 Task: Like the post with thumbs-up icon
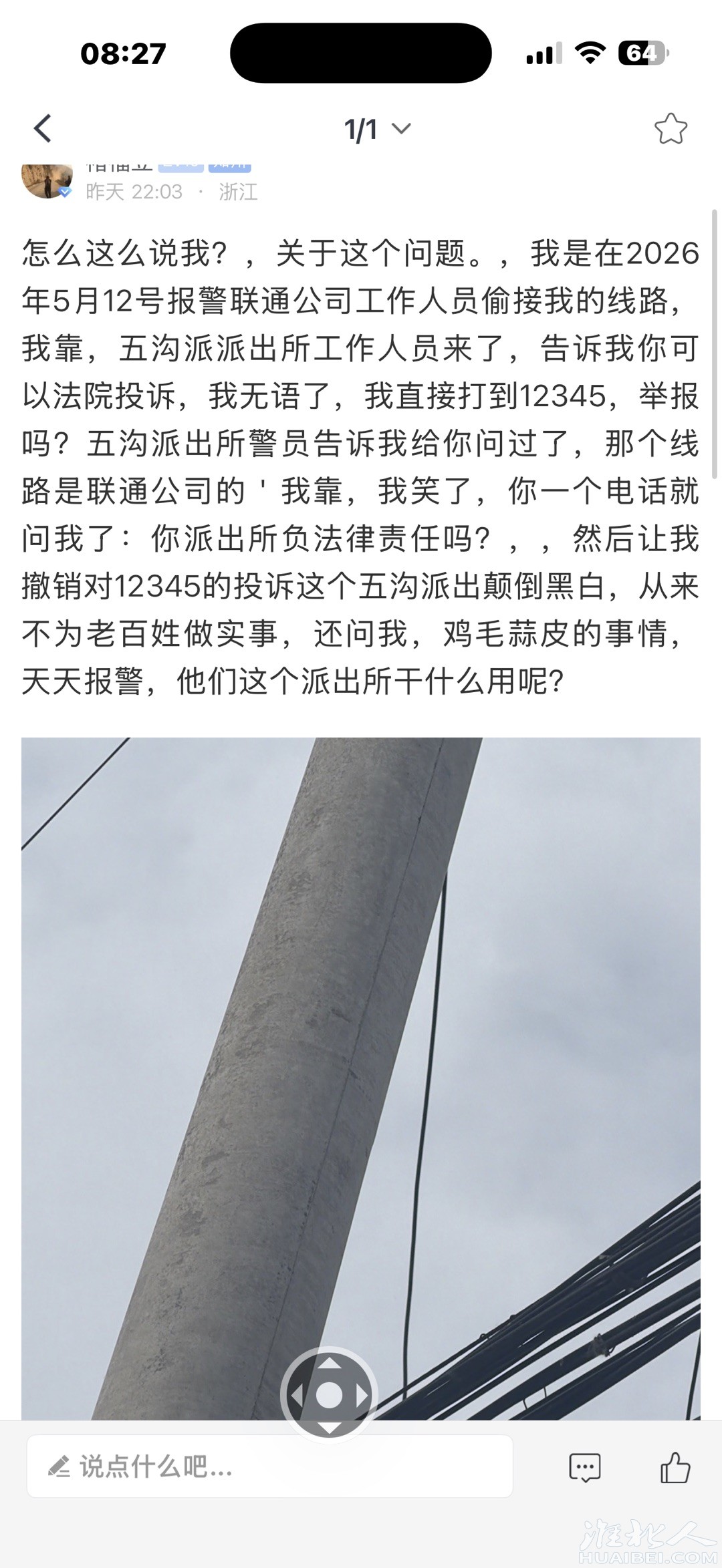pyautogui.click(x=675, y=1467)
